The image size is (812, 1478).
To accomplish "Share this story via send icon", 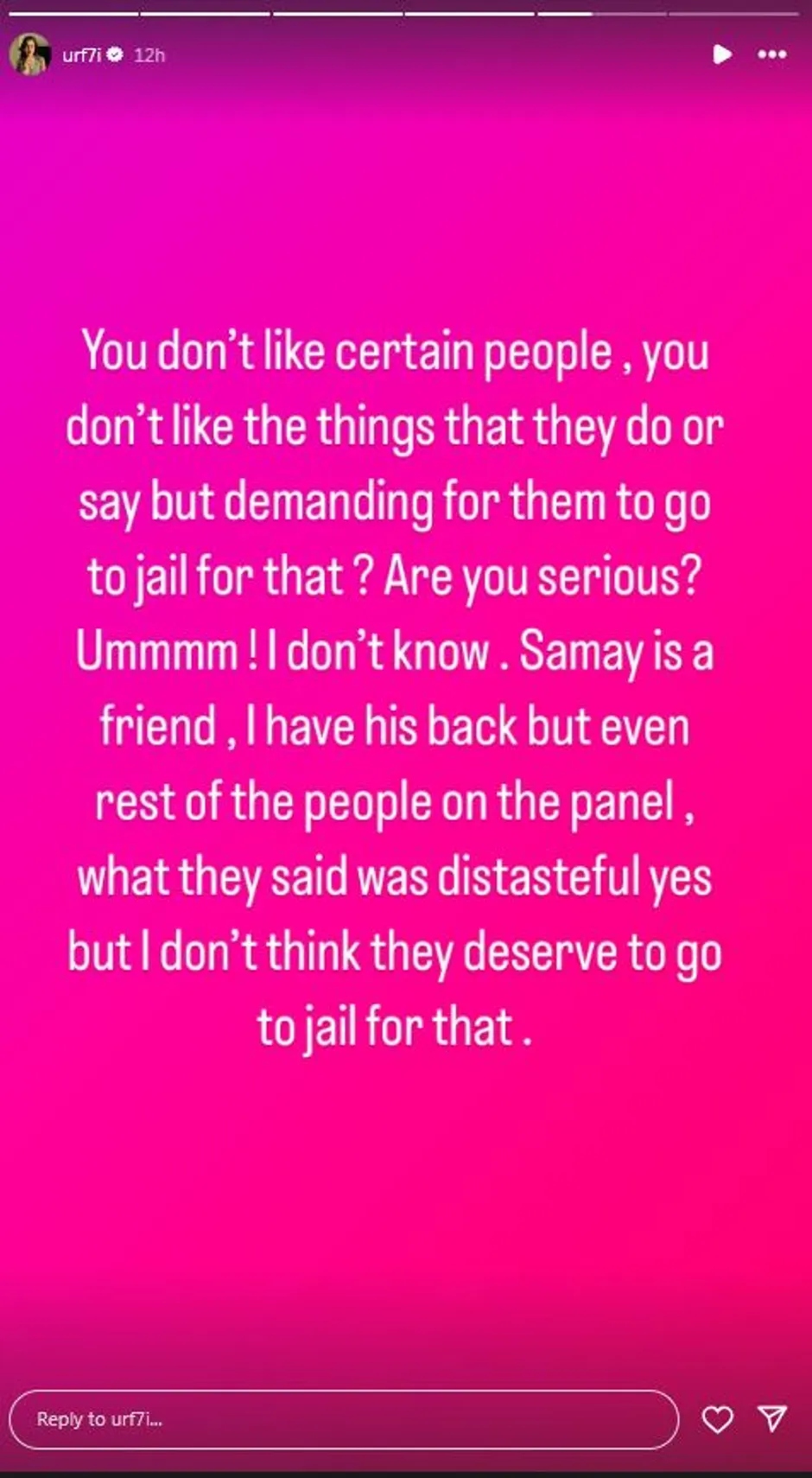I will [x=771, y=1417].
